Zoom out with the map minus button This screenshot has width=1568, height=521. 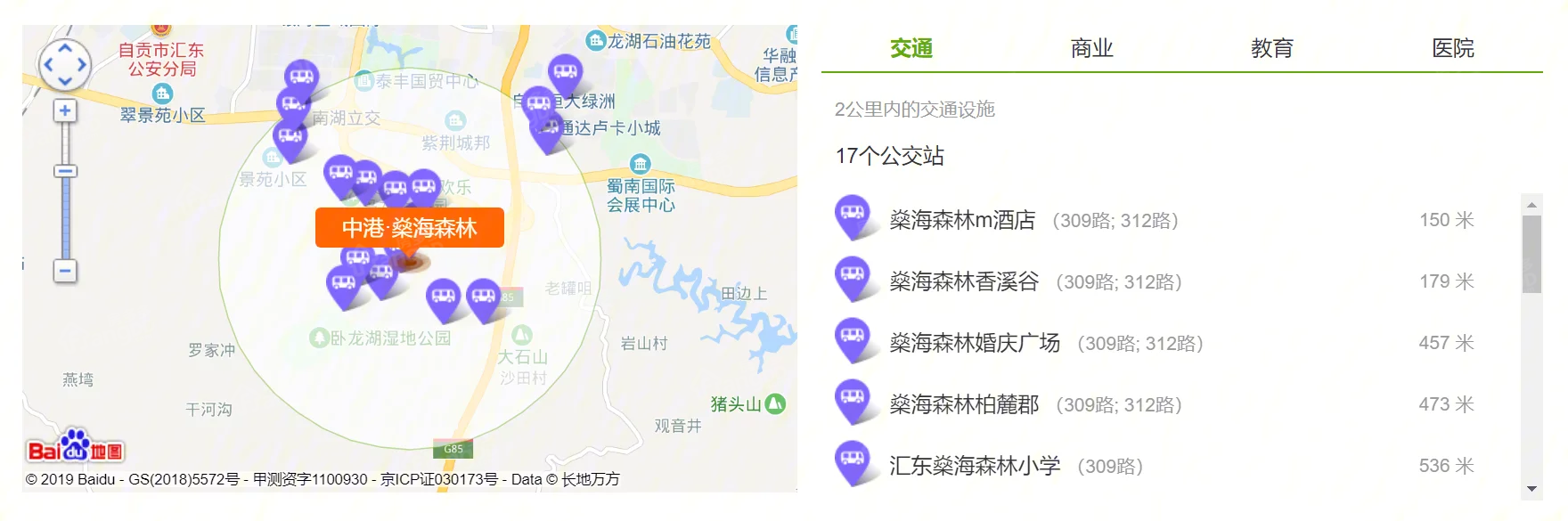[x=65, y=270]
